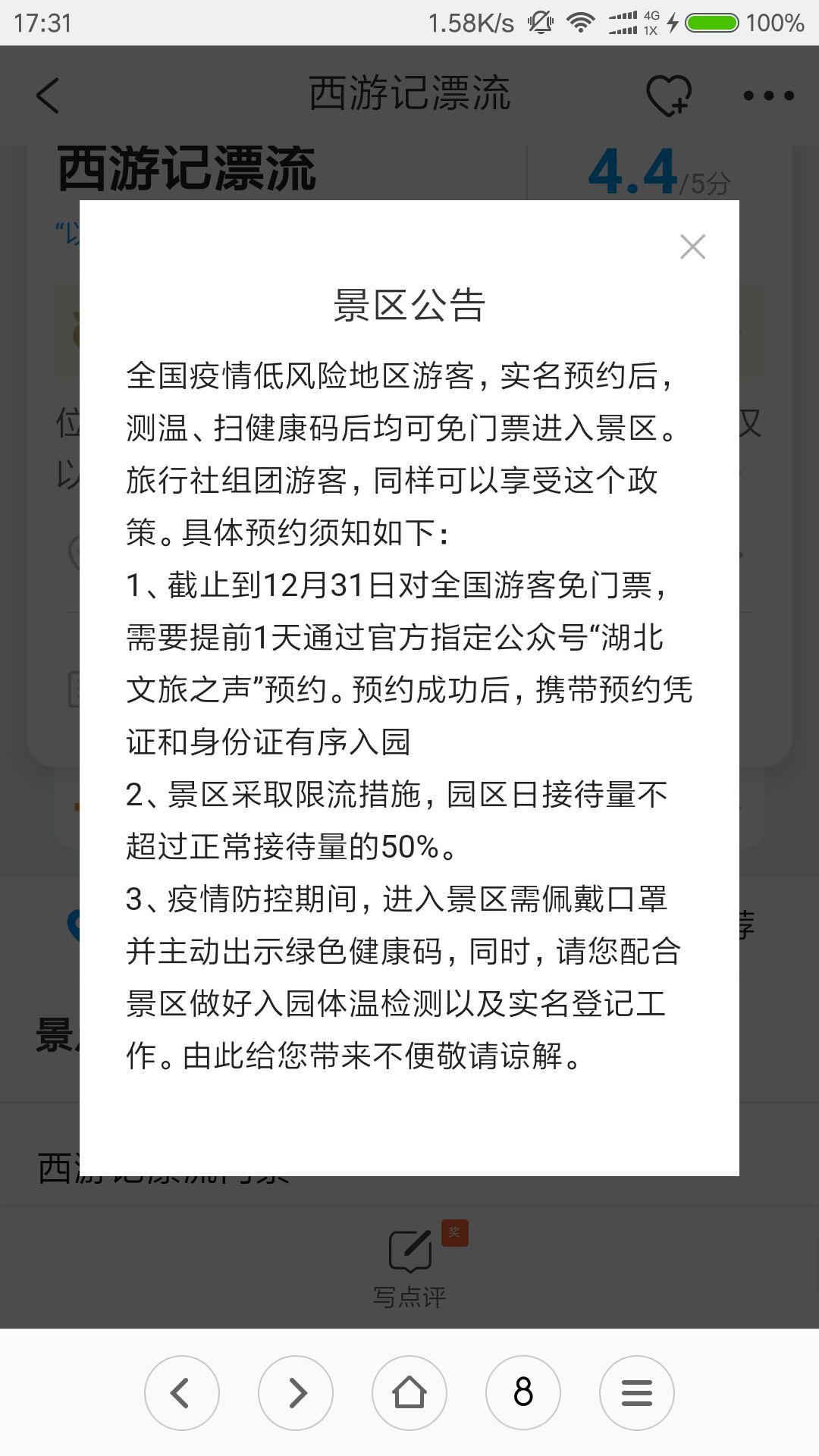Write a review via 写点评
Viewport: 819px width, 1456px height.
(409, 1267)
